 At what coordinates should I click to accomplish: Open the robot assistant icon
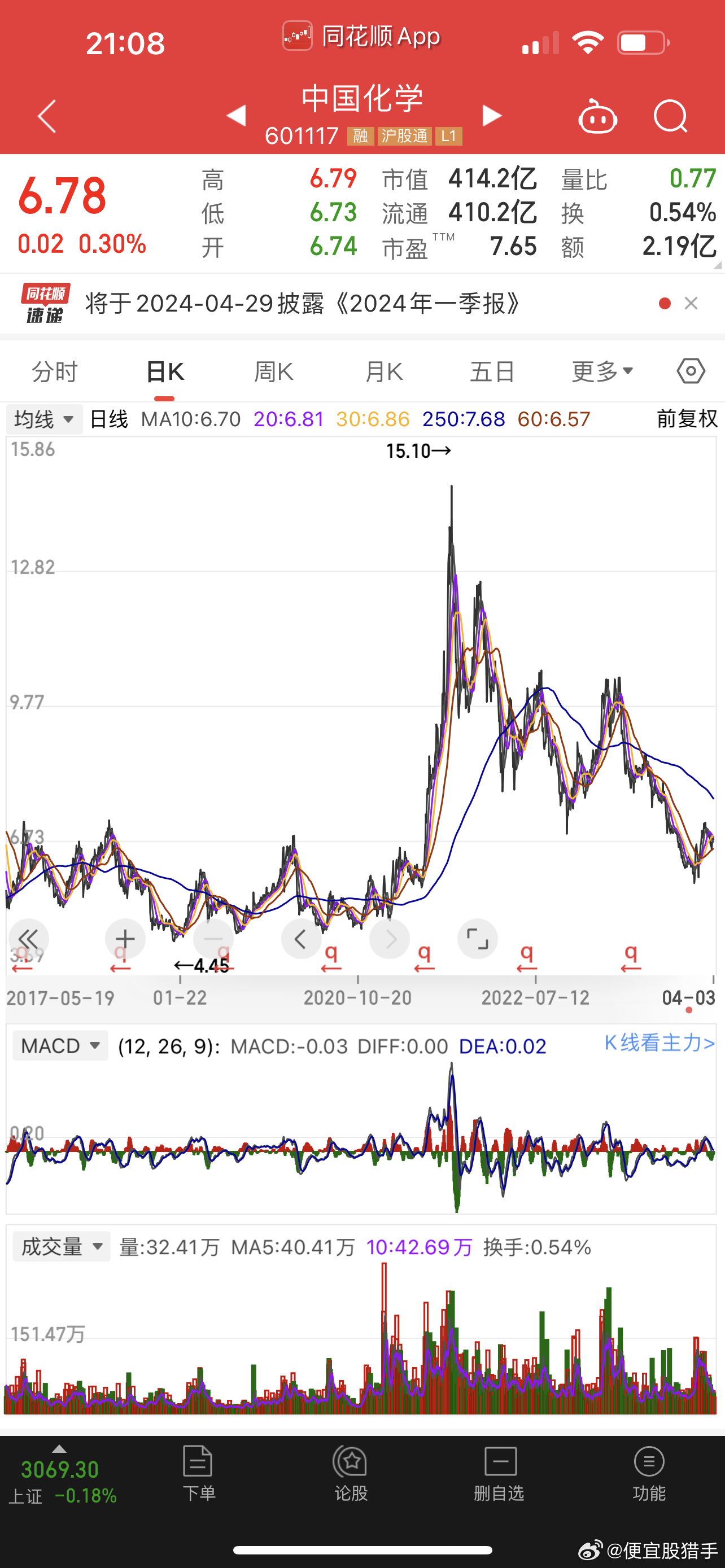[x=597, y=116]
